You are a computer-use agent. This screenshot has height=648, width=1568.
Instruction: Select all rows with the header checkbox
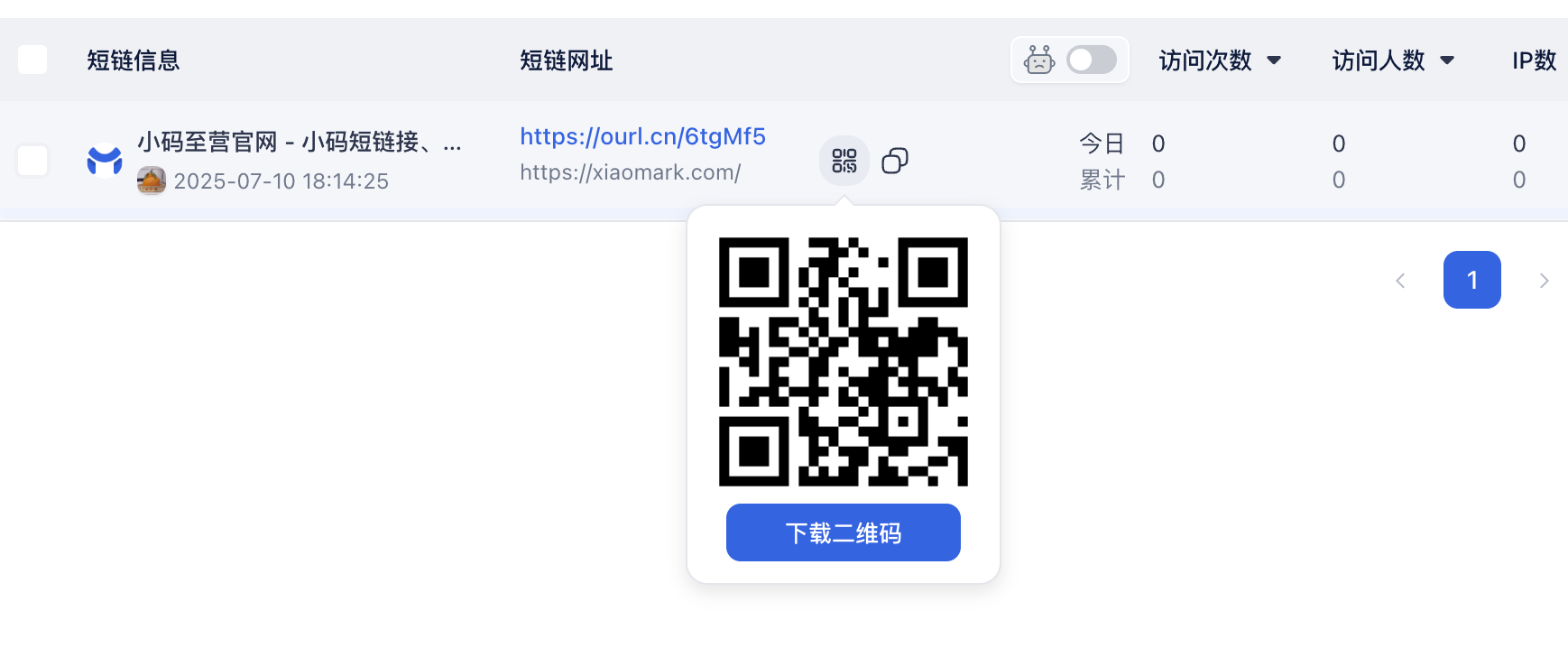click(32, 60)
